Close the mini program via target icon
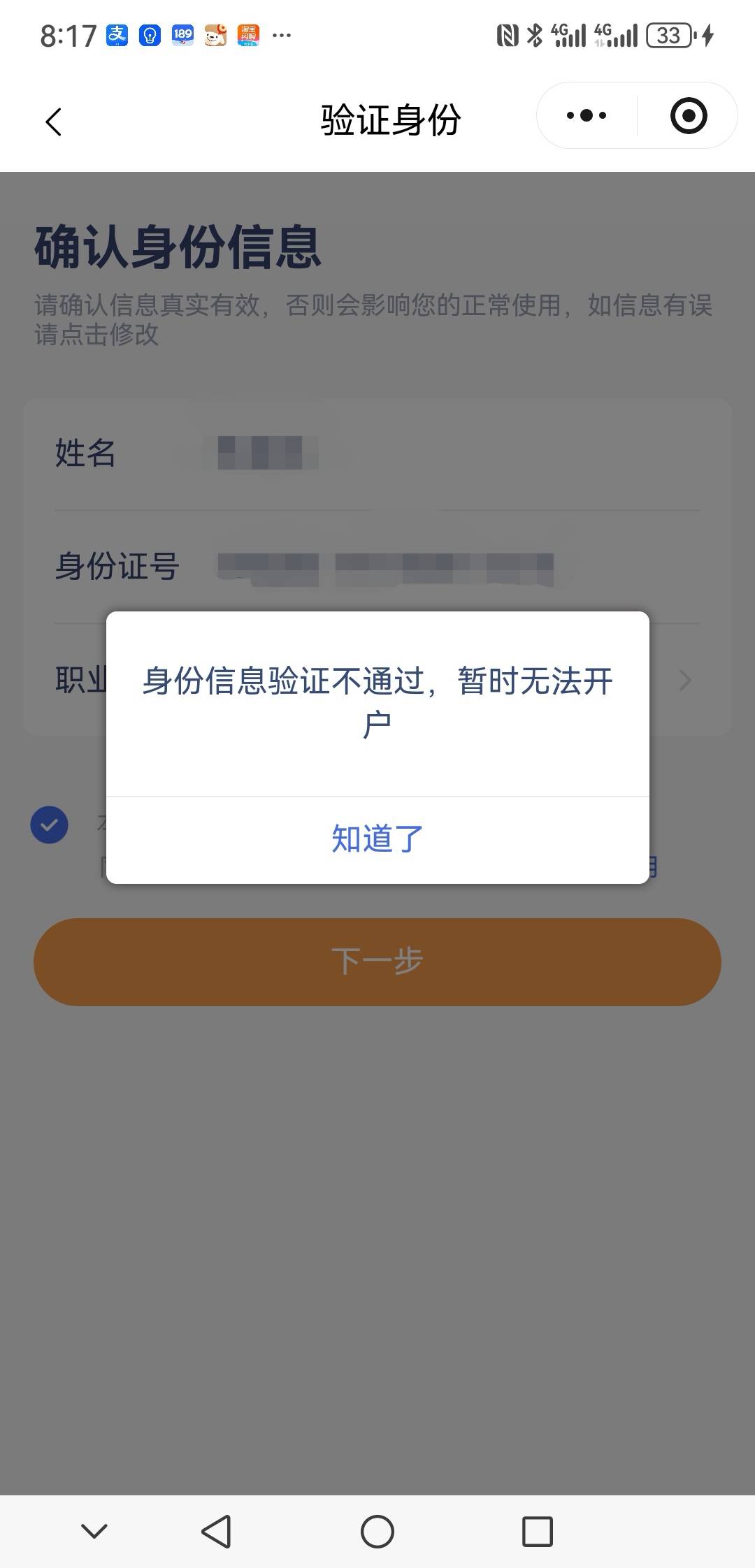The width and height of the screenshot is (755, 1568). tap(689, 115)
